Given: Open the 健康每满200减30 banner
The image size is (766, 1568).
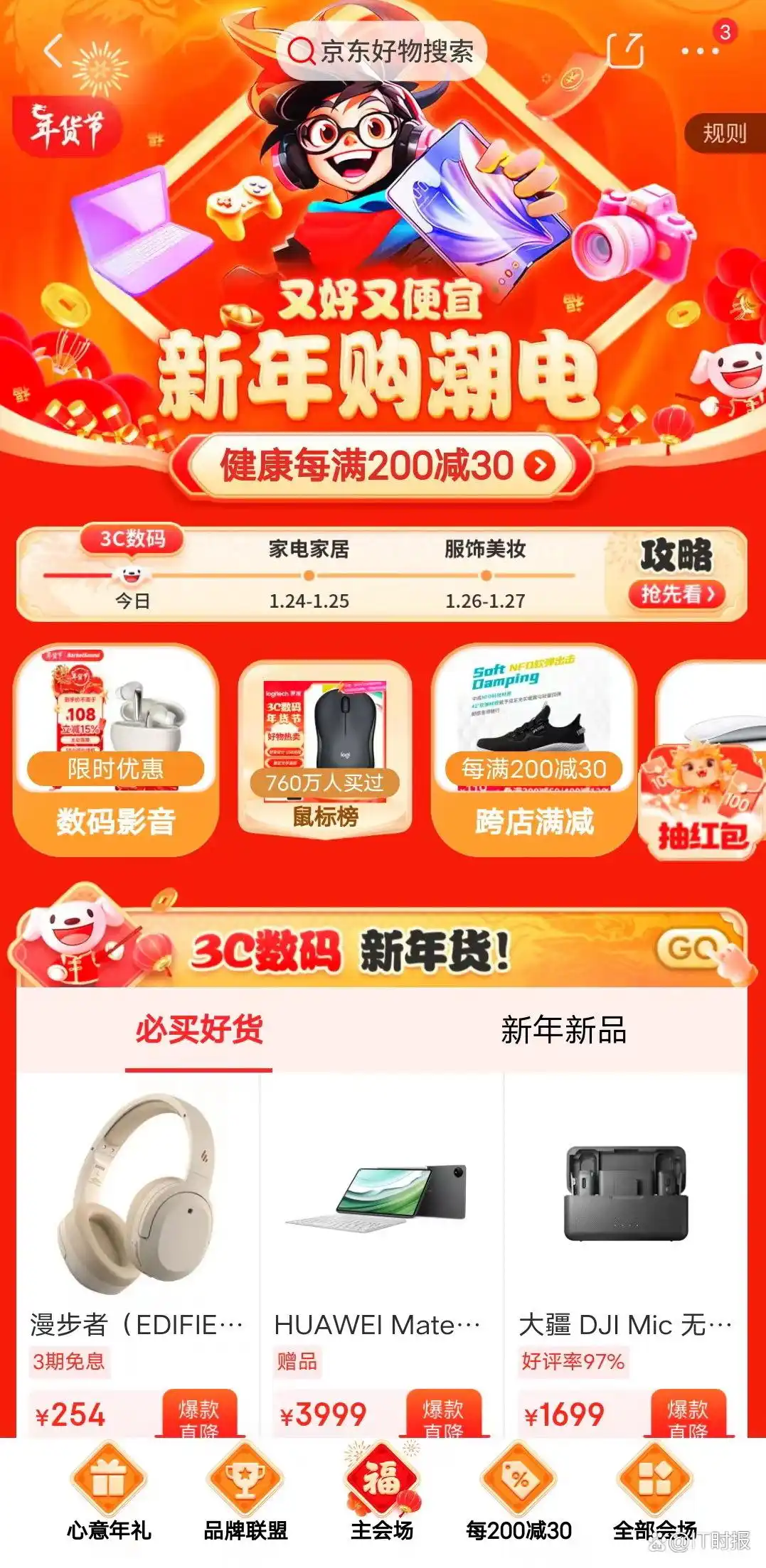Looking at the screenshot, I should click(x=382, y=466).
